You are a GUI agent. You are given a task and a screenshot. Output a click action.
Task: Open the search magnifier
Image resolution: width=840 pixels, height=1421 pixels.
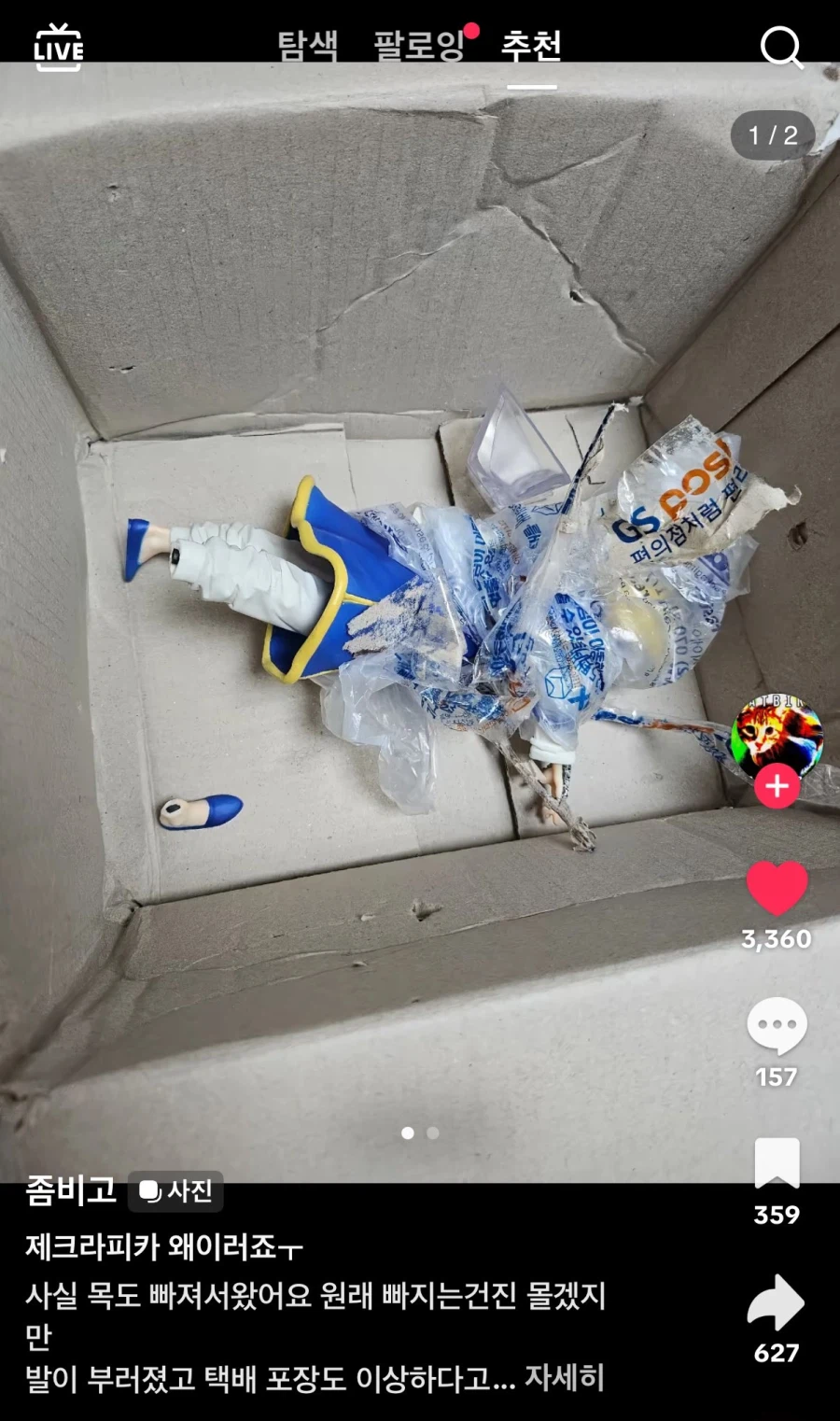(780, 47)
